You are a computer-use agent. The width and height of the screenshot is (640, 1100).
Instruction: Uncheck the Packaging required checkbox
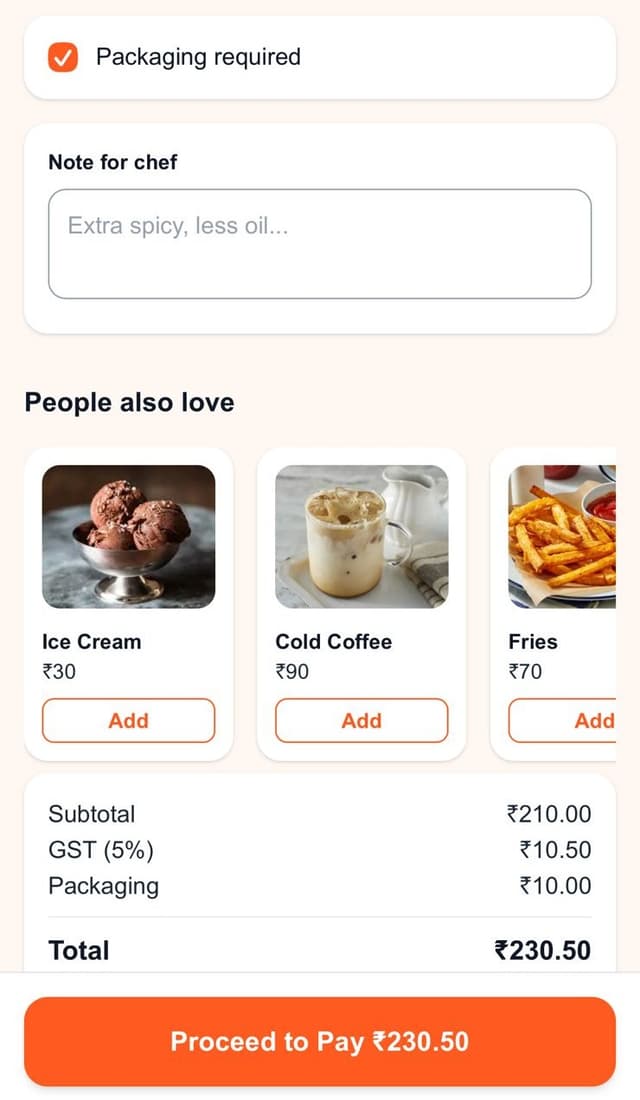[63, 57]
